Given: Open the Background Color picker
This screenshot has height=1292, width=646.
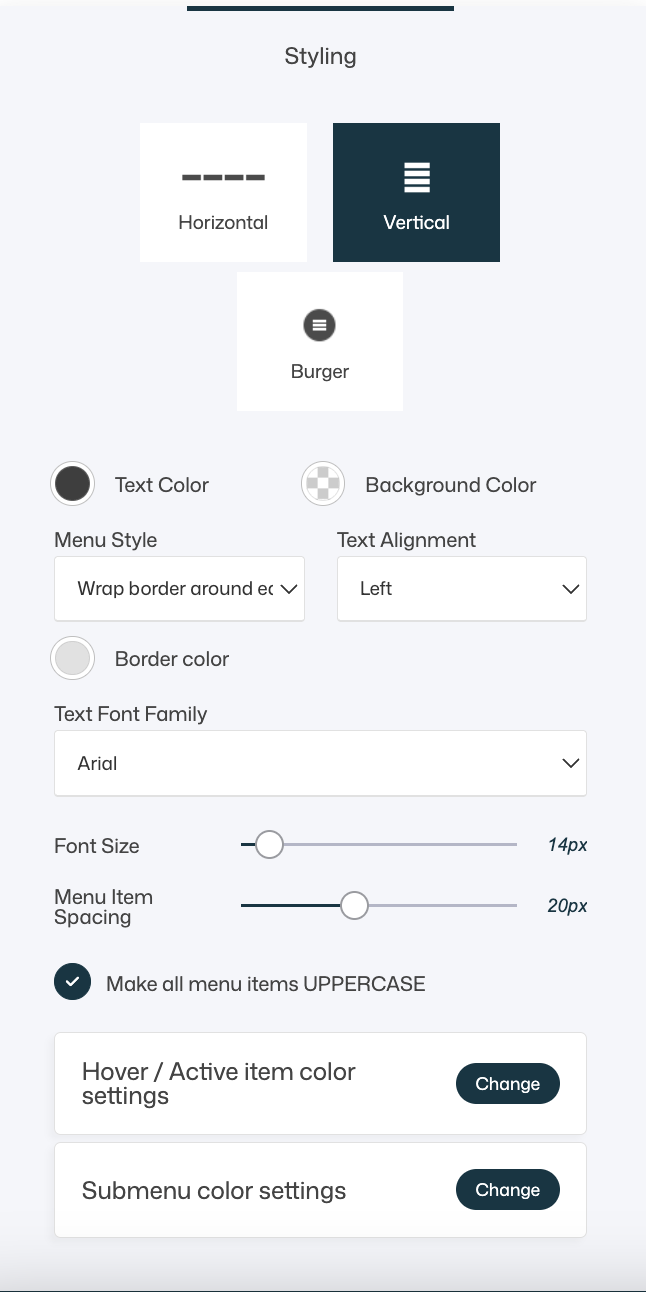Looking at the screenshot, I should click(x=323, y=485).
